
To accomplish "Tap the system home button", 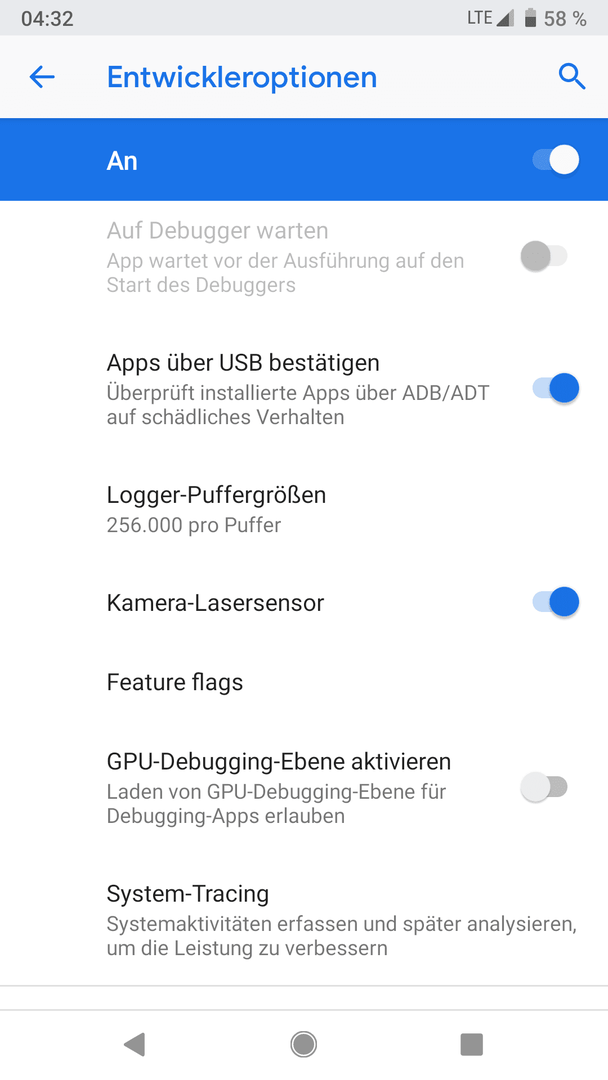I will (304, 1044).
